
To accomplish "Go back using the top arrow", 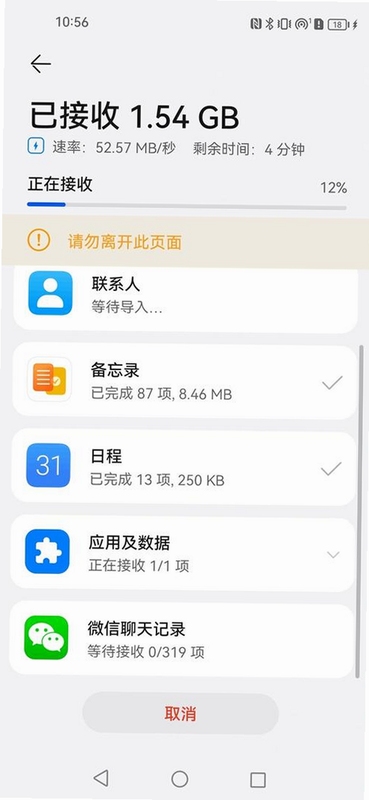I will pyautogui.click(x=41, y=64).
